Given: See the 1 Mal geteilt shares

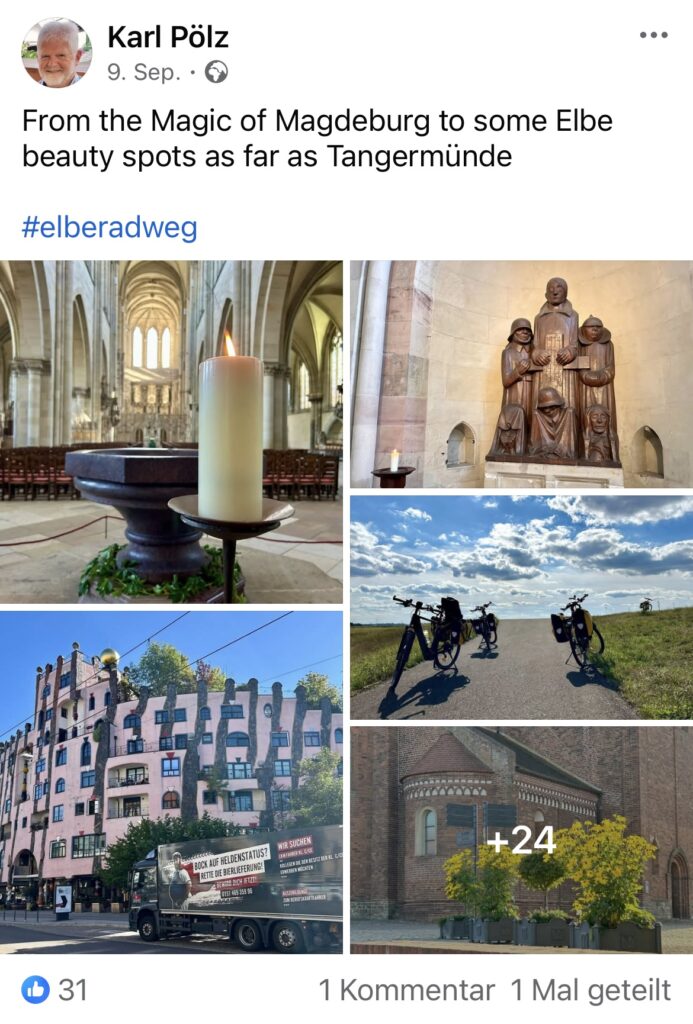Looking at the screenshot, I should coord(590,990).
